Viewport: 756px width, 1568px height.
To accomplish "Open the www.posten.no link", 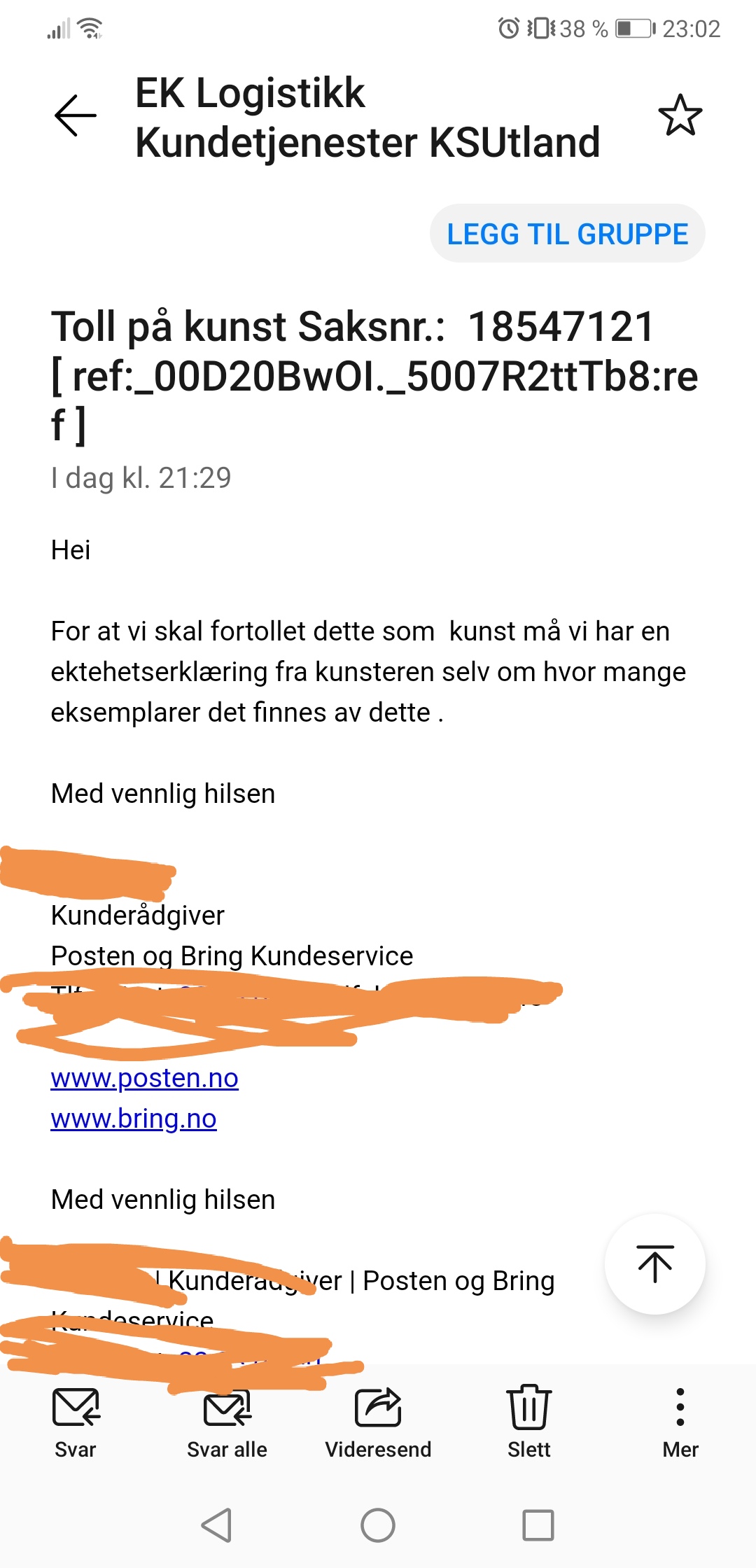I will (144, 1078).
